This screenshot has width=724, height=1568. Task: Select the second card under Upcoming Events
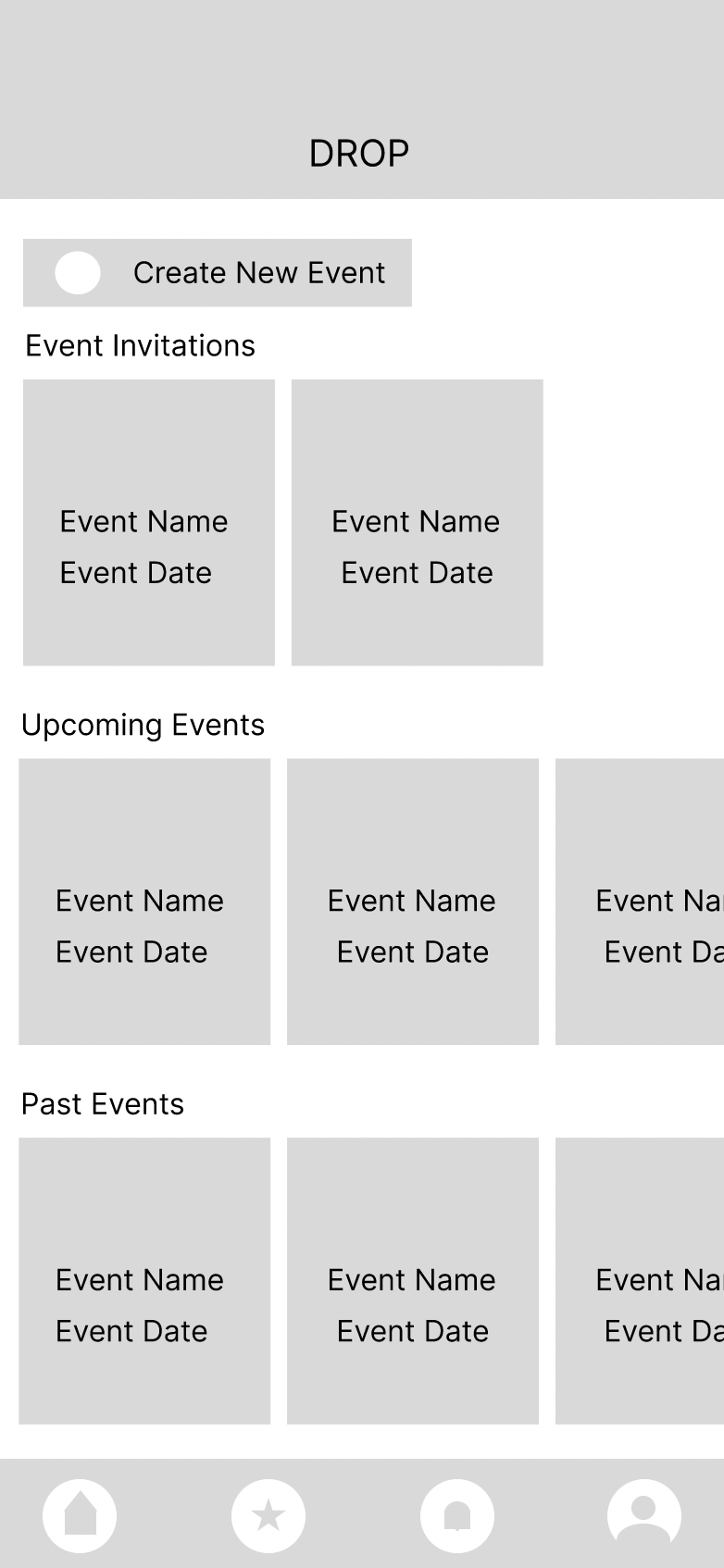413,902
